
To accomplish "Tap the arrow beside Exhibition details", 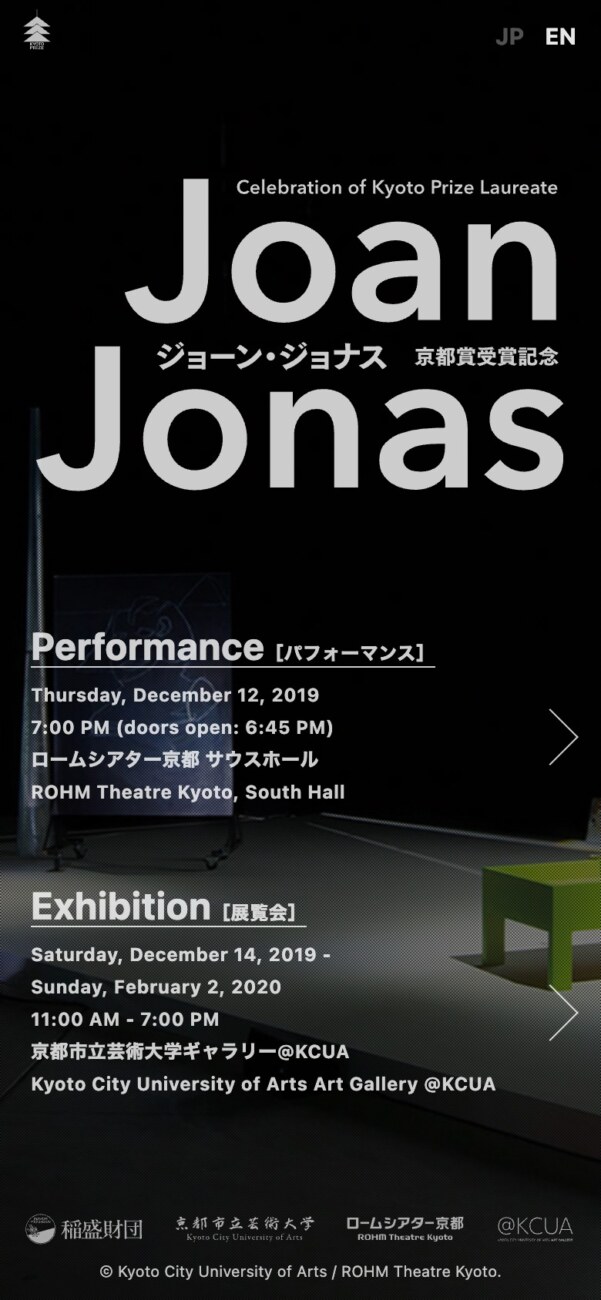I will 563,1012.
